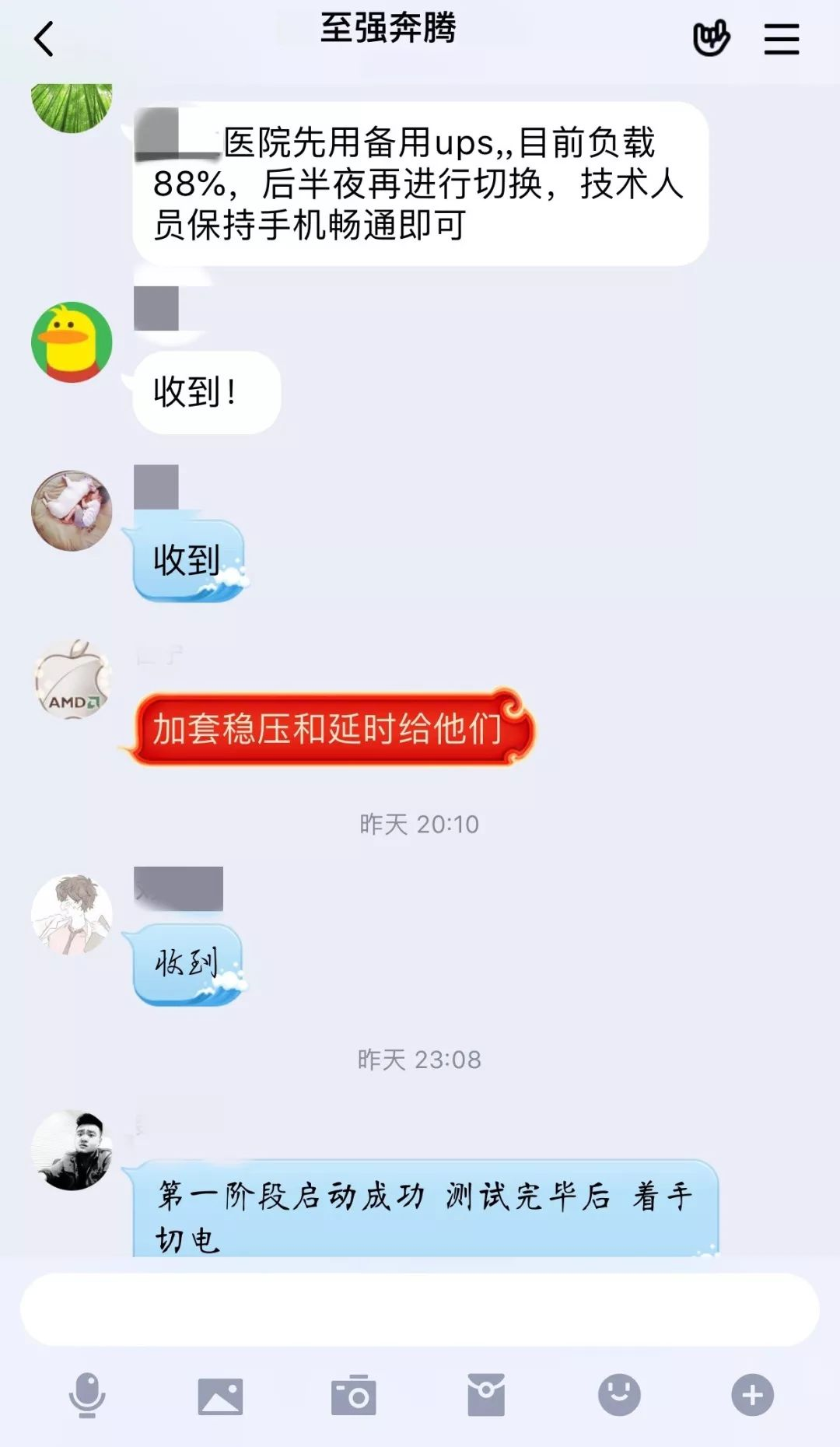Open the emoji sticker panel
Screen dimensions: 840x1447
pyautogui.click(x=619, y=1395)
